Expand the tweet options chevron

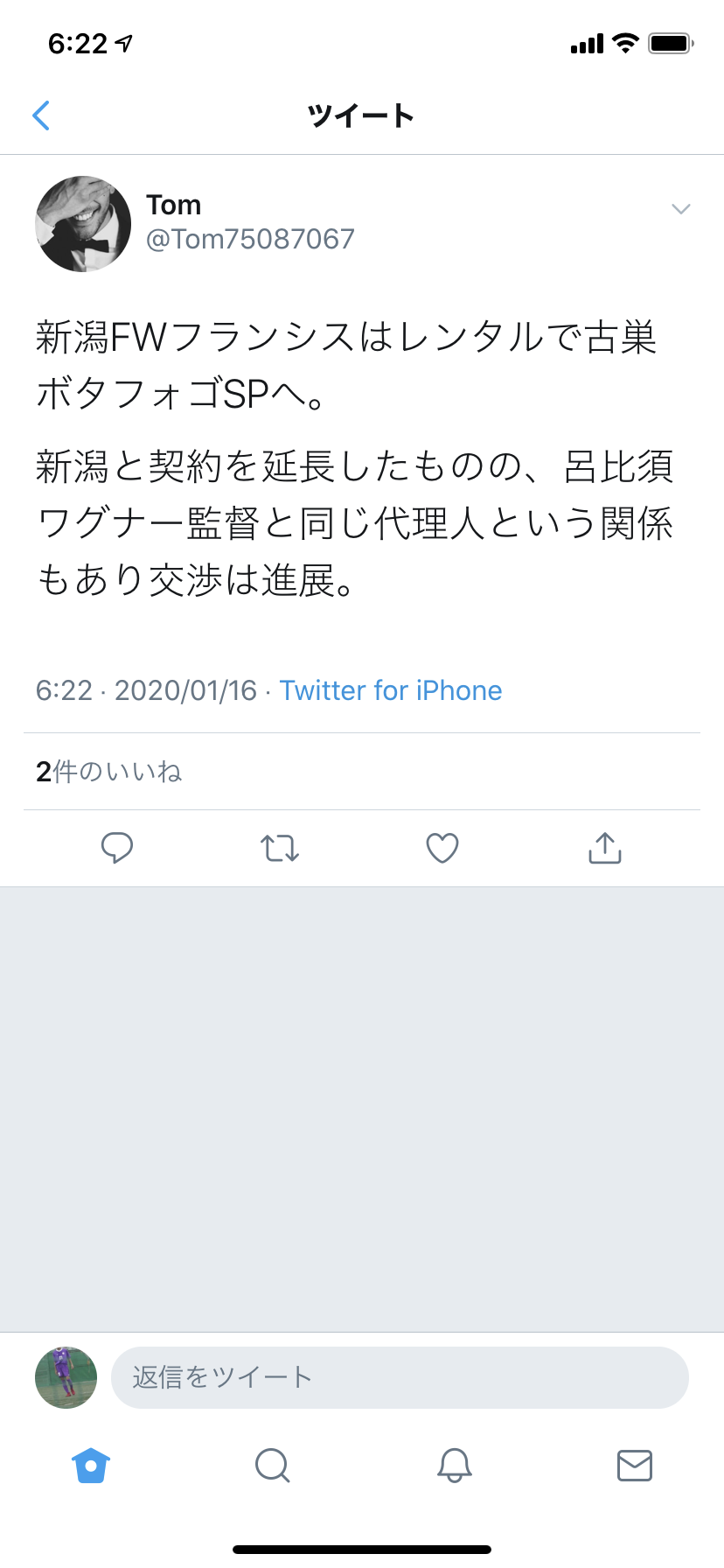point(680,209)
